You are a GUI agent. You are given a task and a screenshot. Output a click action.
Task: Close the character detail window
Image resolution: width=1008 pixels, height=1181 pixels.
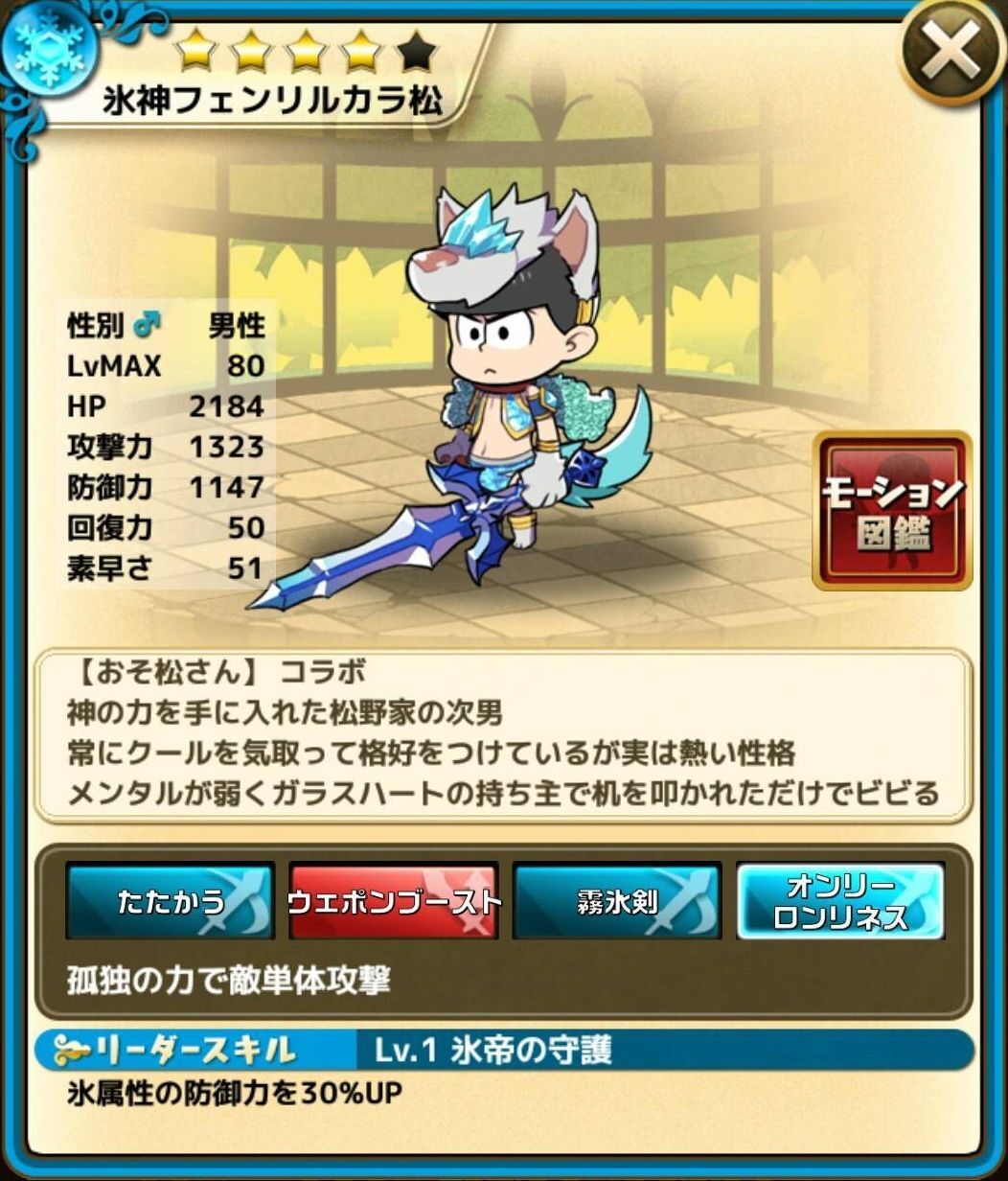[951, 51]
